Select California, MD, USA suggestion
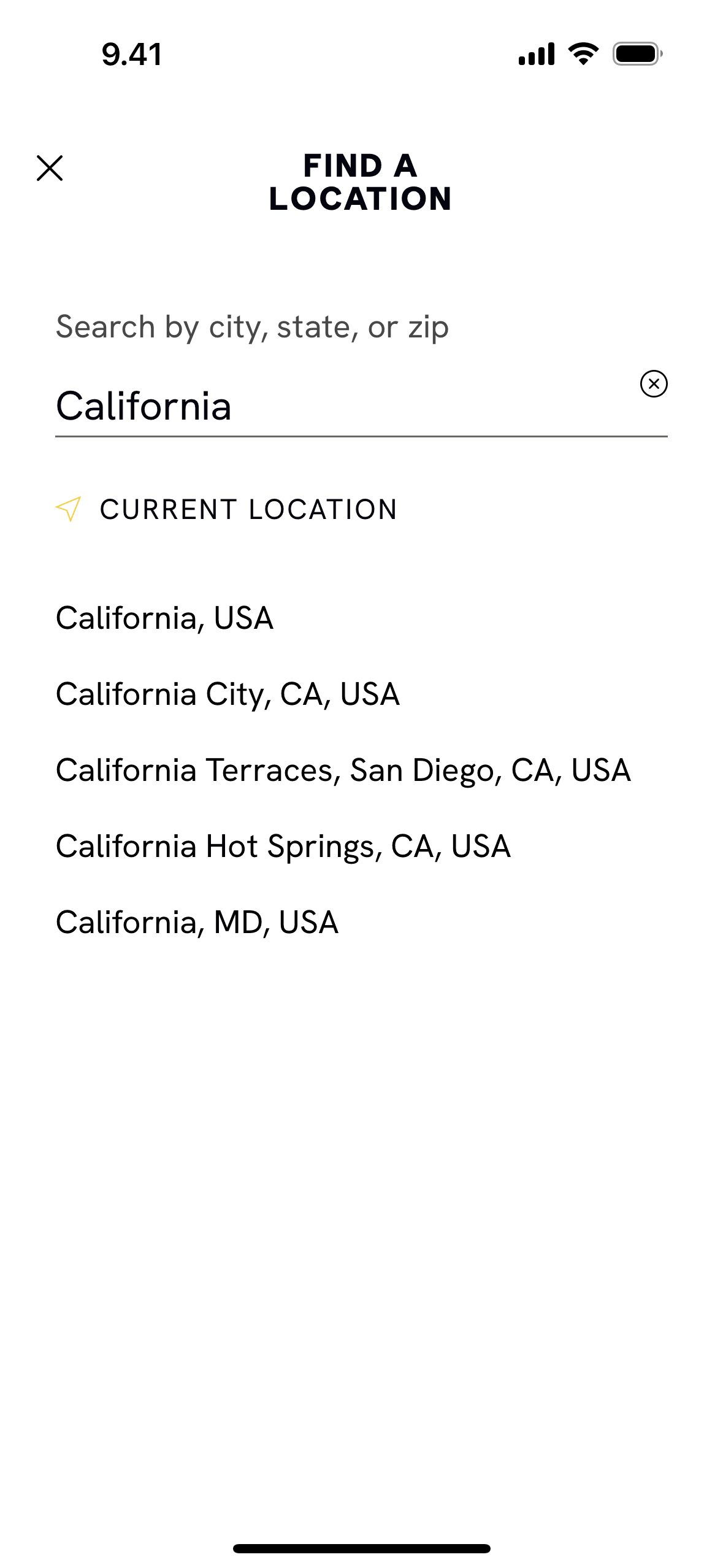 [x=197, y=922]
